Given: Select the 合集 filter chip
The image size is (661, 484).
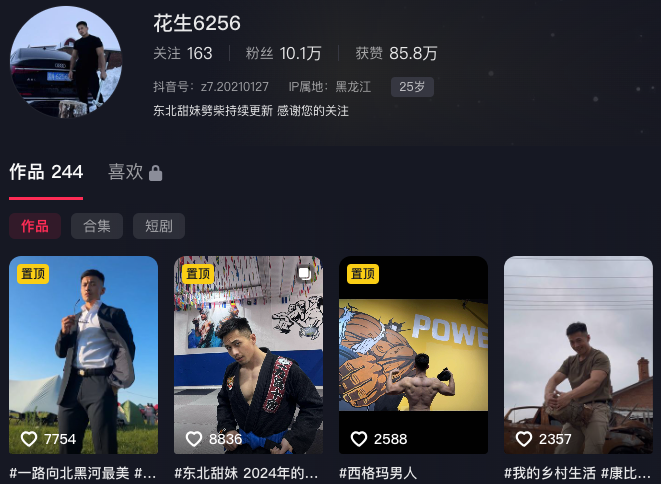Looking at the screenshot, I should (97, 226).
